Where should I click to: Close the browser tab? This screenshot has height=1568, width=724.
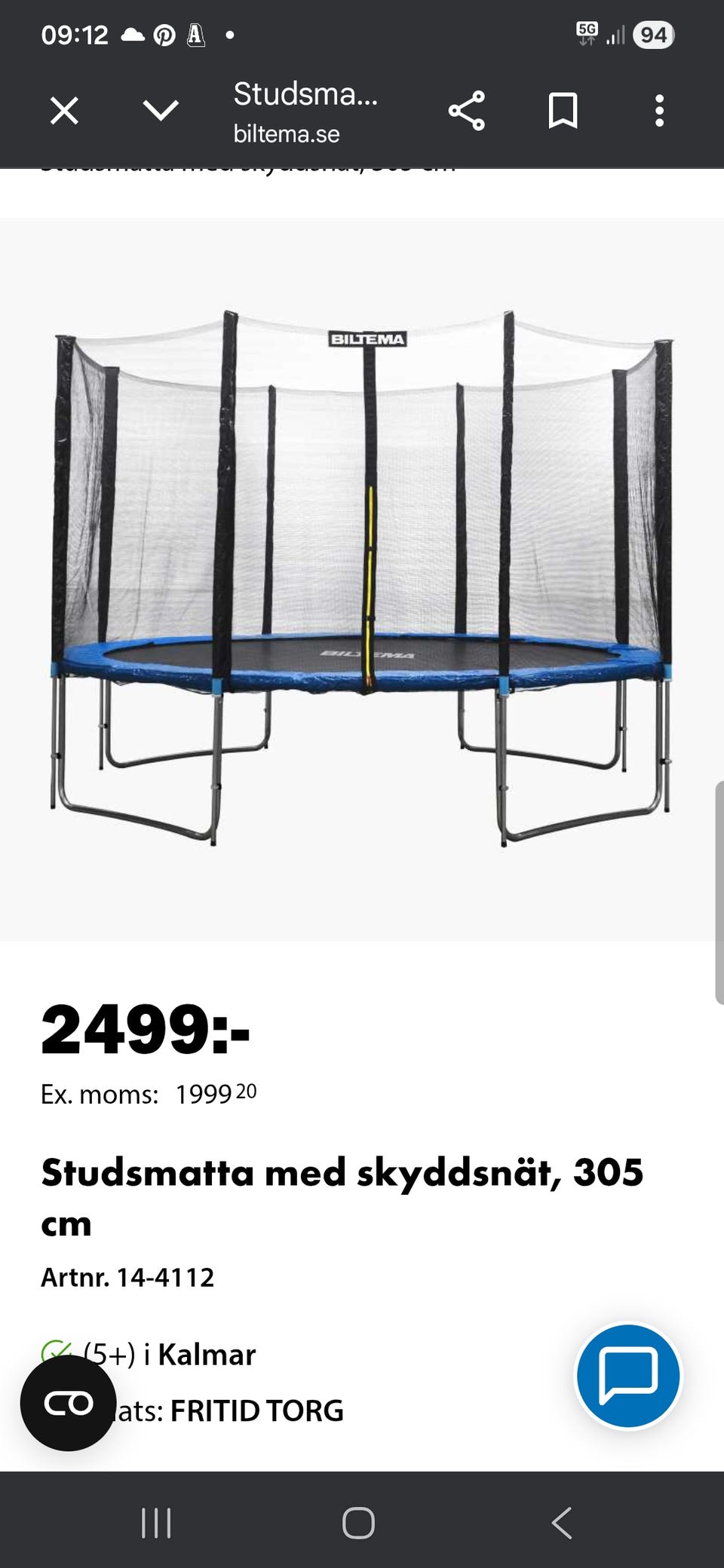(64, 112)
